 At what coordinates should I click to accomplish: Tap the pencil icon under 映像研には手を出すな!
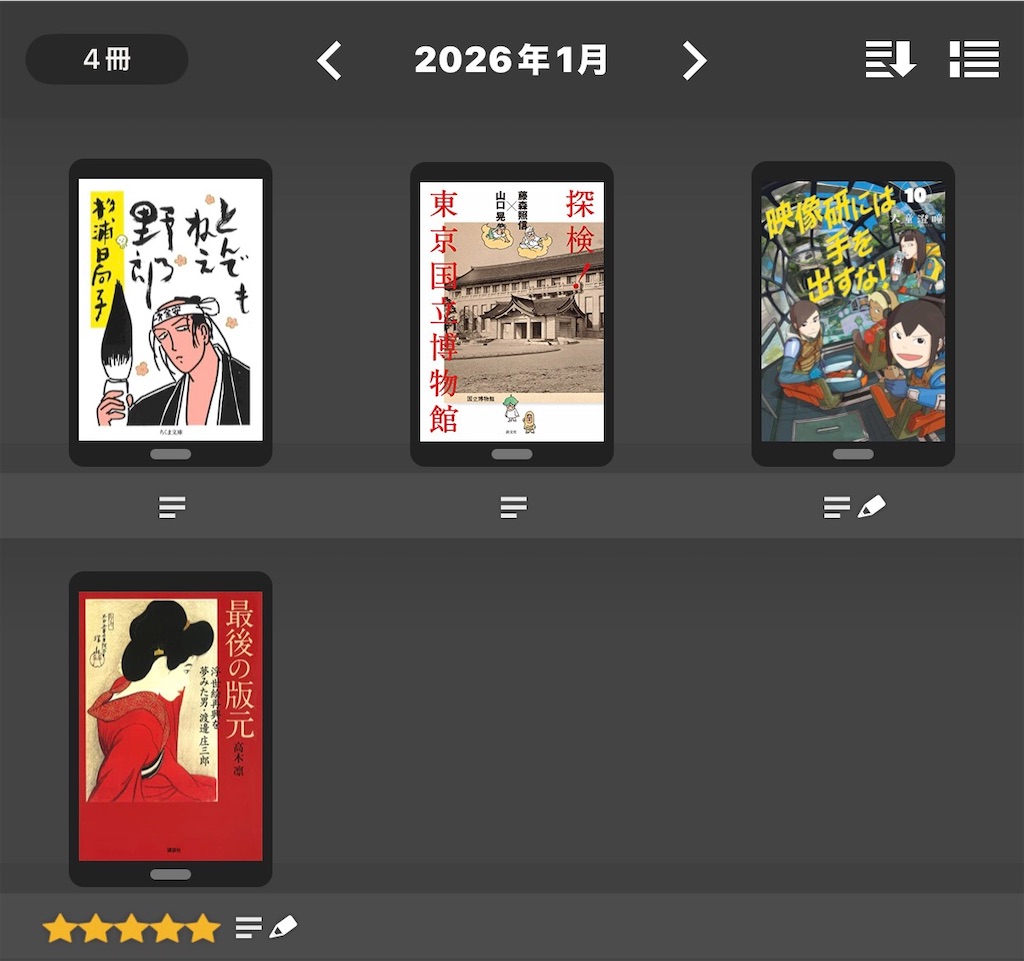pos(871,508)
